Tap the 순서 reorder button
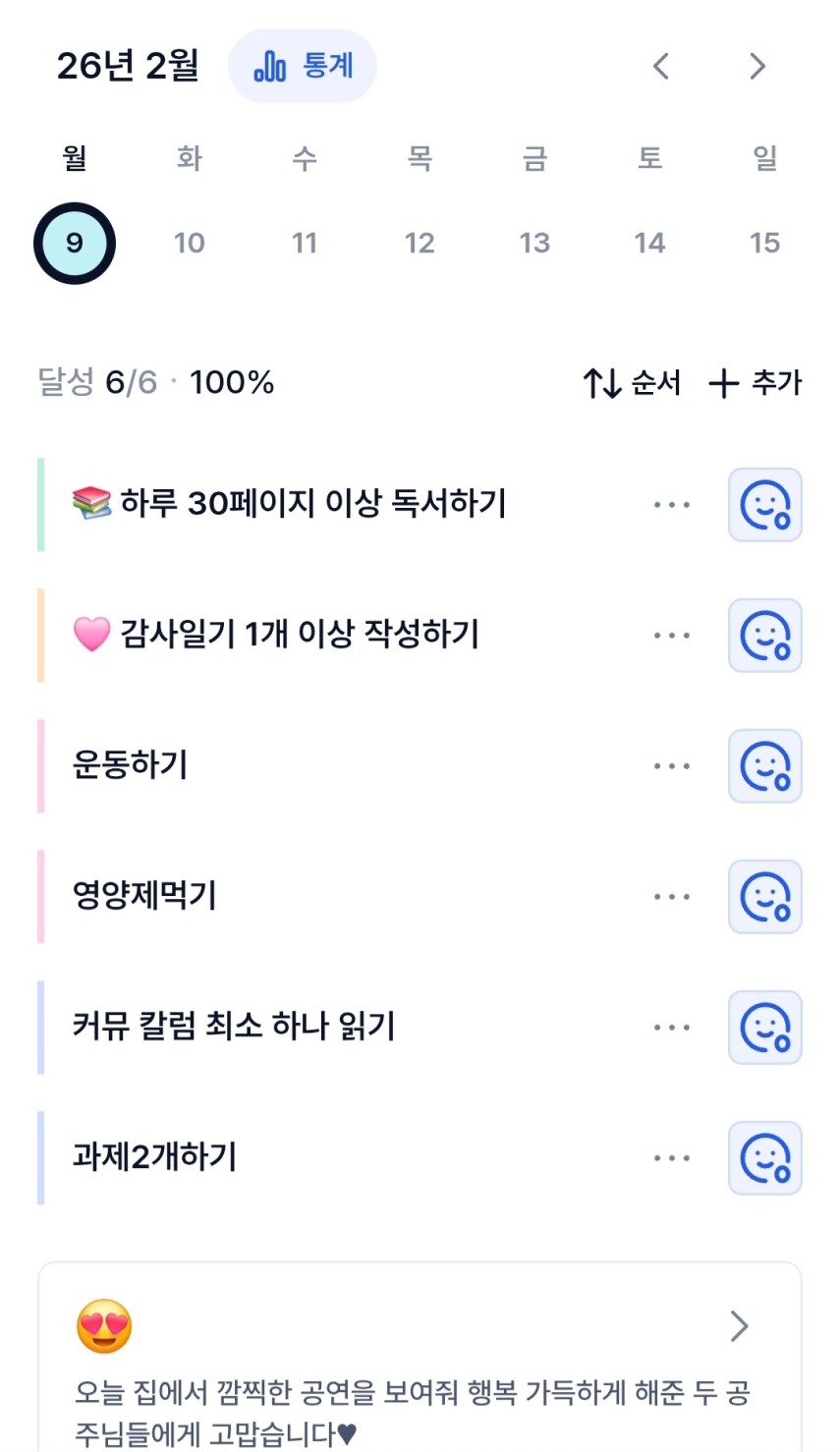Viewport: 840px width, 1452px height. [x=632, y=382]
